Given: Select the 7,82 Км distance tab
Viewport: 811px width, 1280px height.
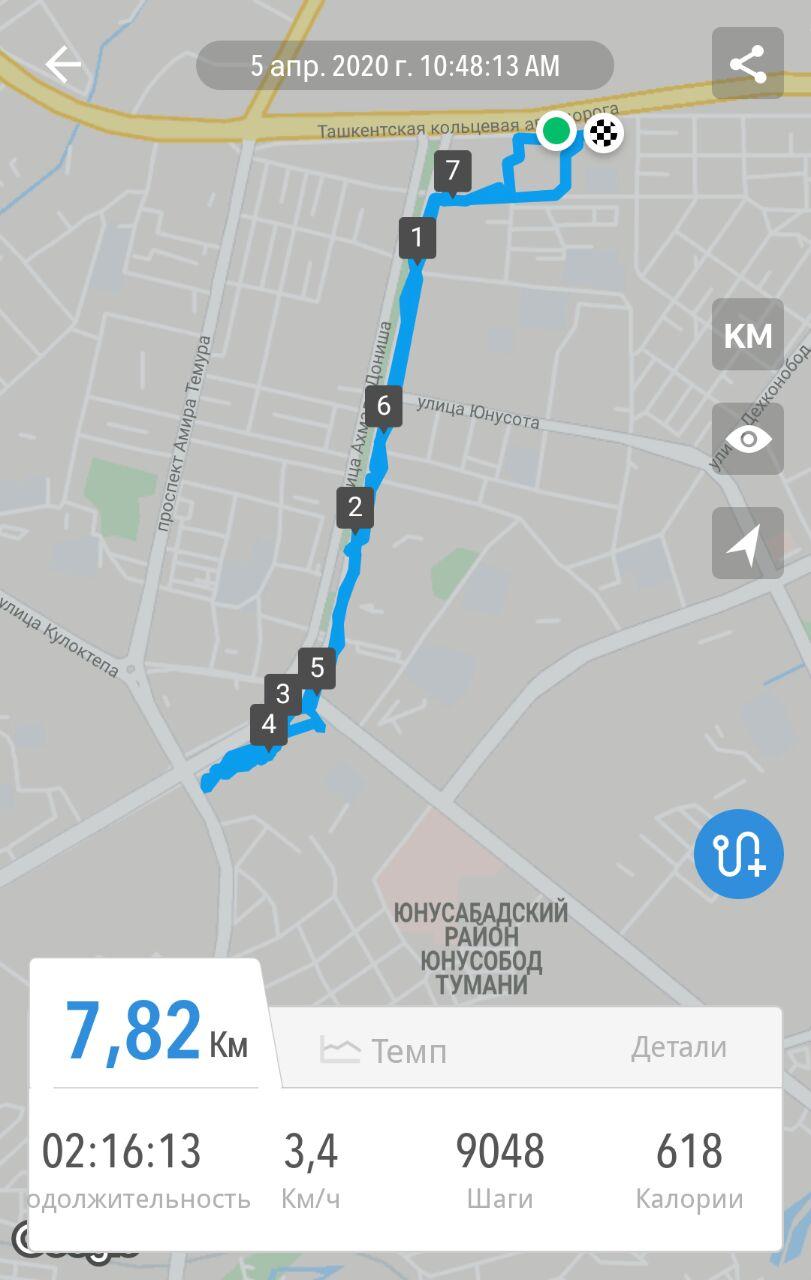Looking at the screenshot, I should coord(156,1032).
